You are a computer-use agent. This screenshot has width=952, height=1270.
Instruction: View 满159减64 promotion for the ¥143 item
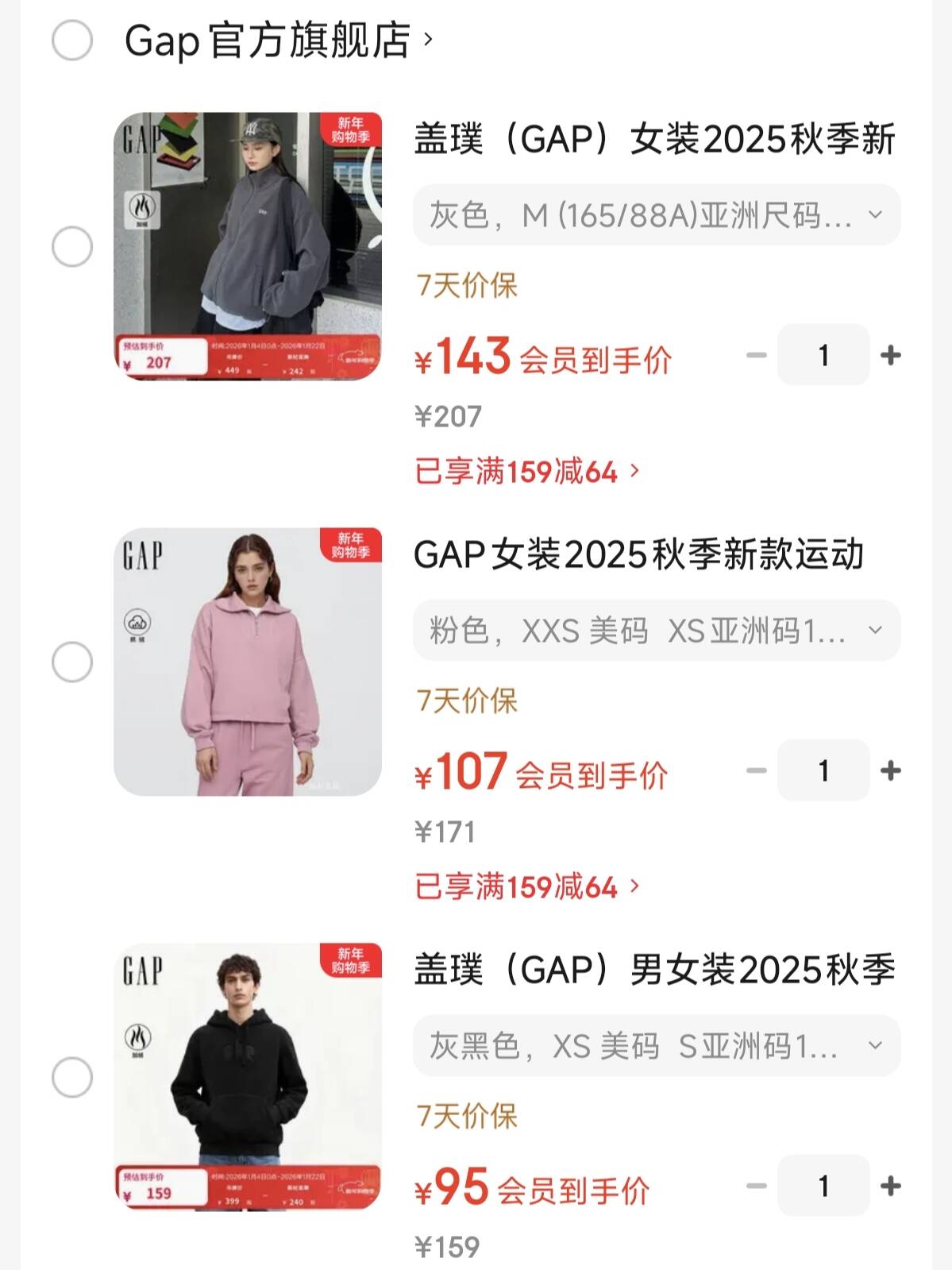click(527, 472)
